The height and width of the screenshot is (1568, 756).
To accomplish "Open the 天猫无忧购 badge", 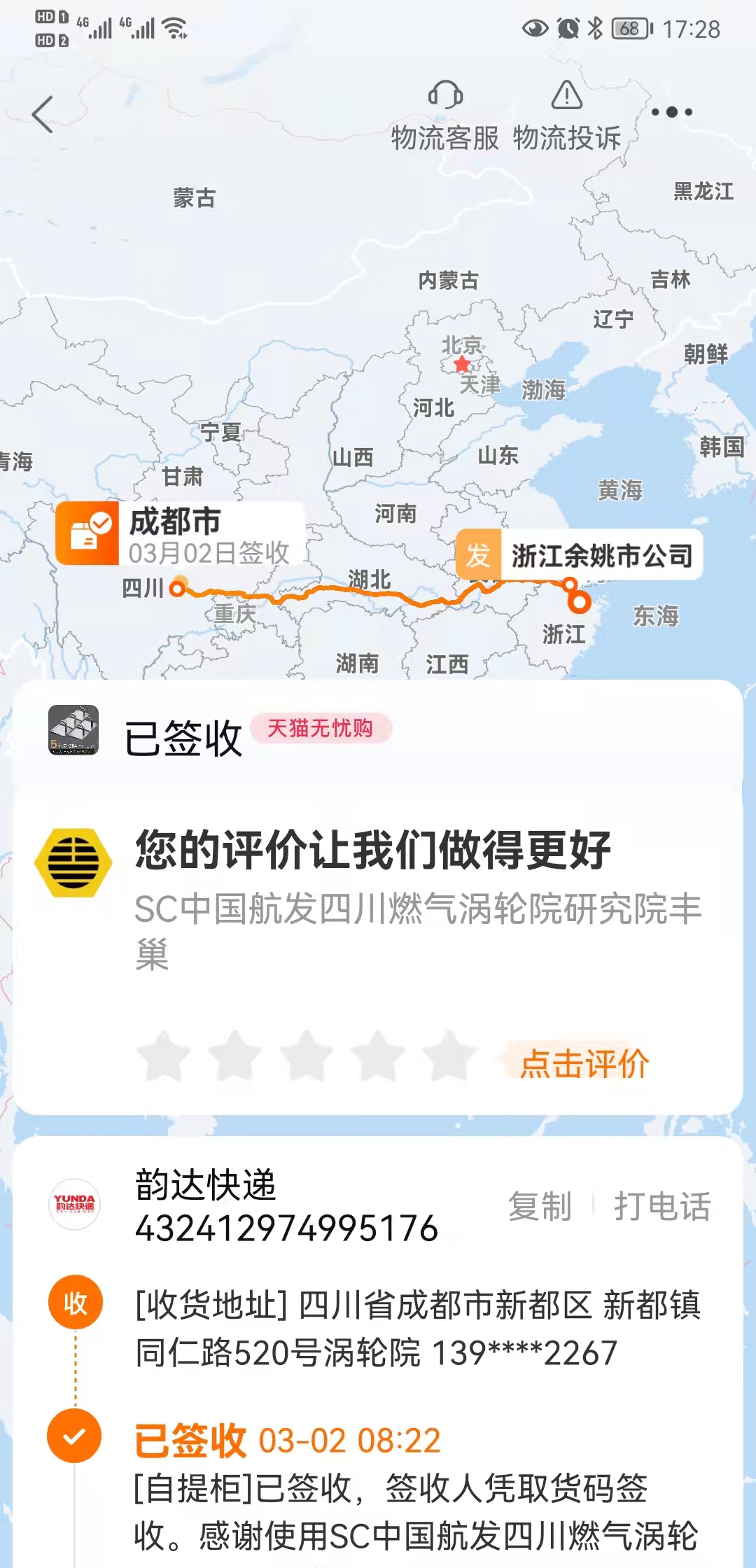I will coord(321,728).
